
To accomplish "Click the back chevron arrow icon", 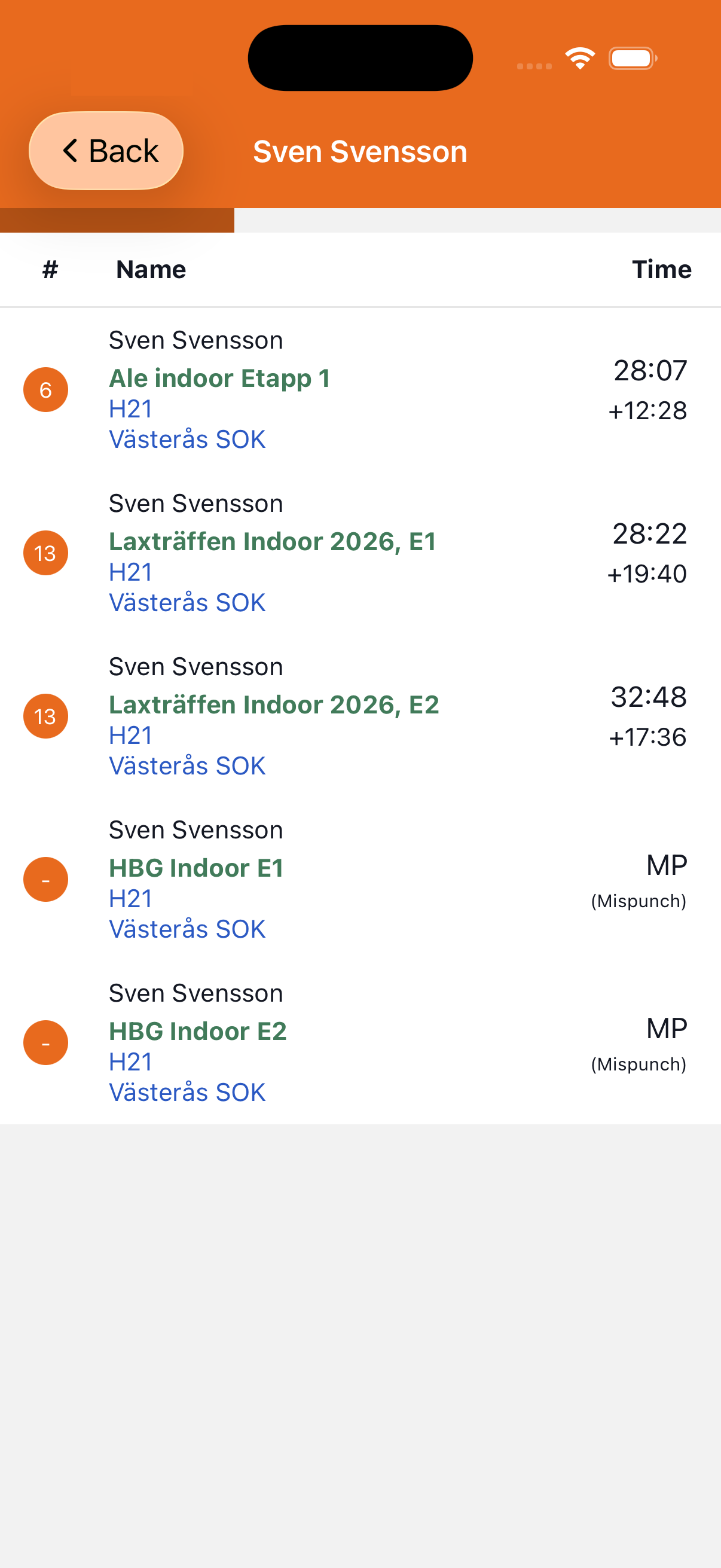I will (x=71, y=150).
